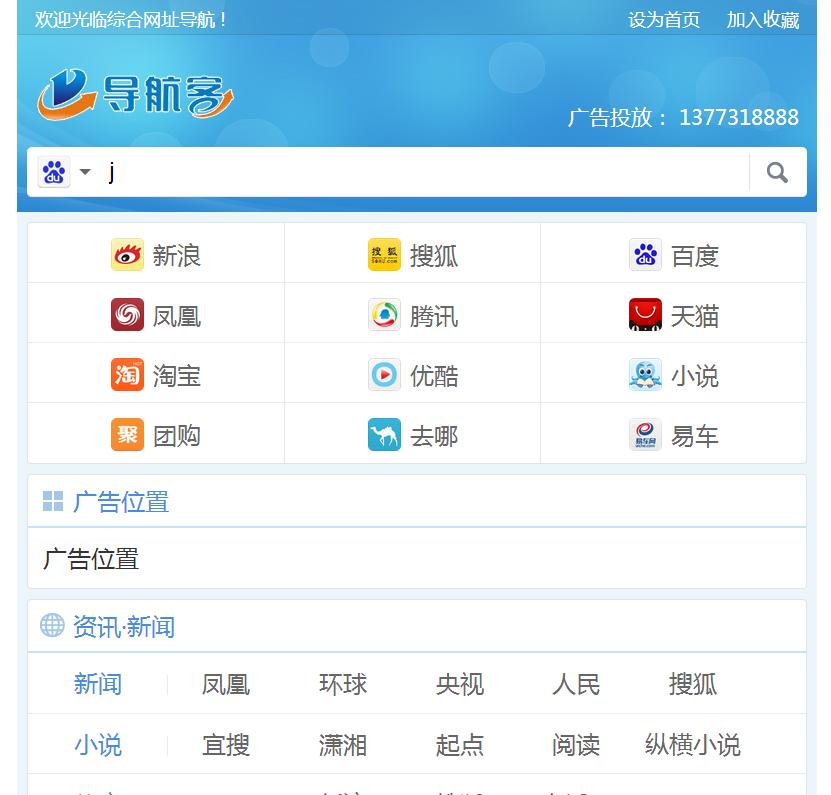This screenshot has height=795, width=831.
Task: Open 百度 site shortcut
Action: (x=674, y=255)
